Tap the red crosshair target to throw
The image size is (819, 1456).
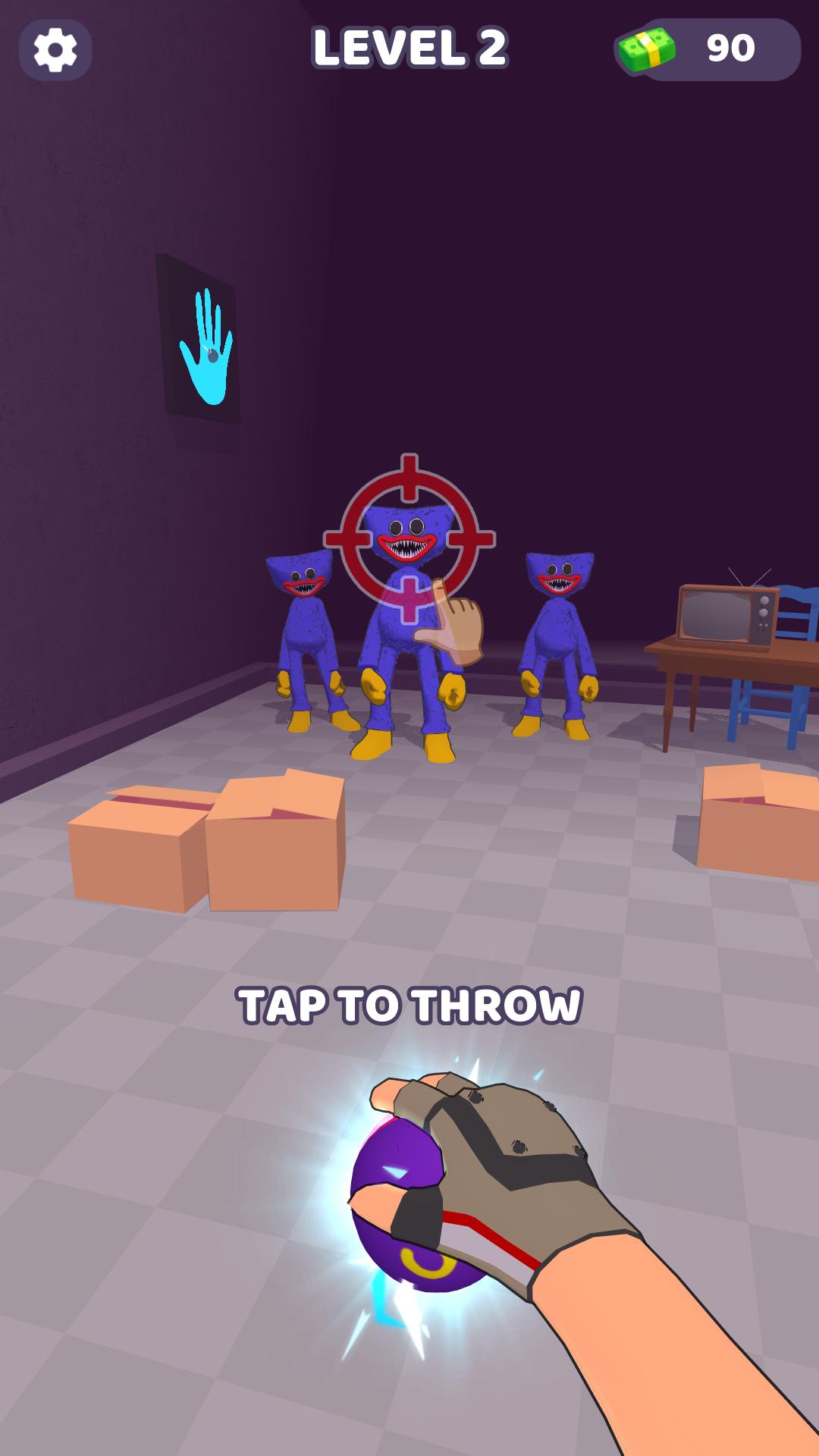pos(409,539)
